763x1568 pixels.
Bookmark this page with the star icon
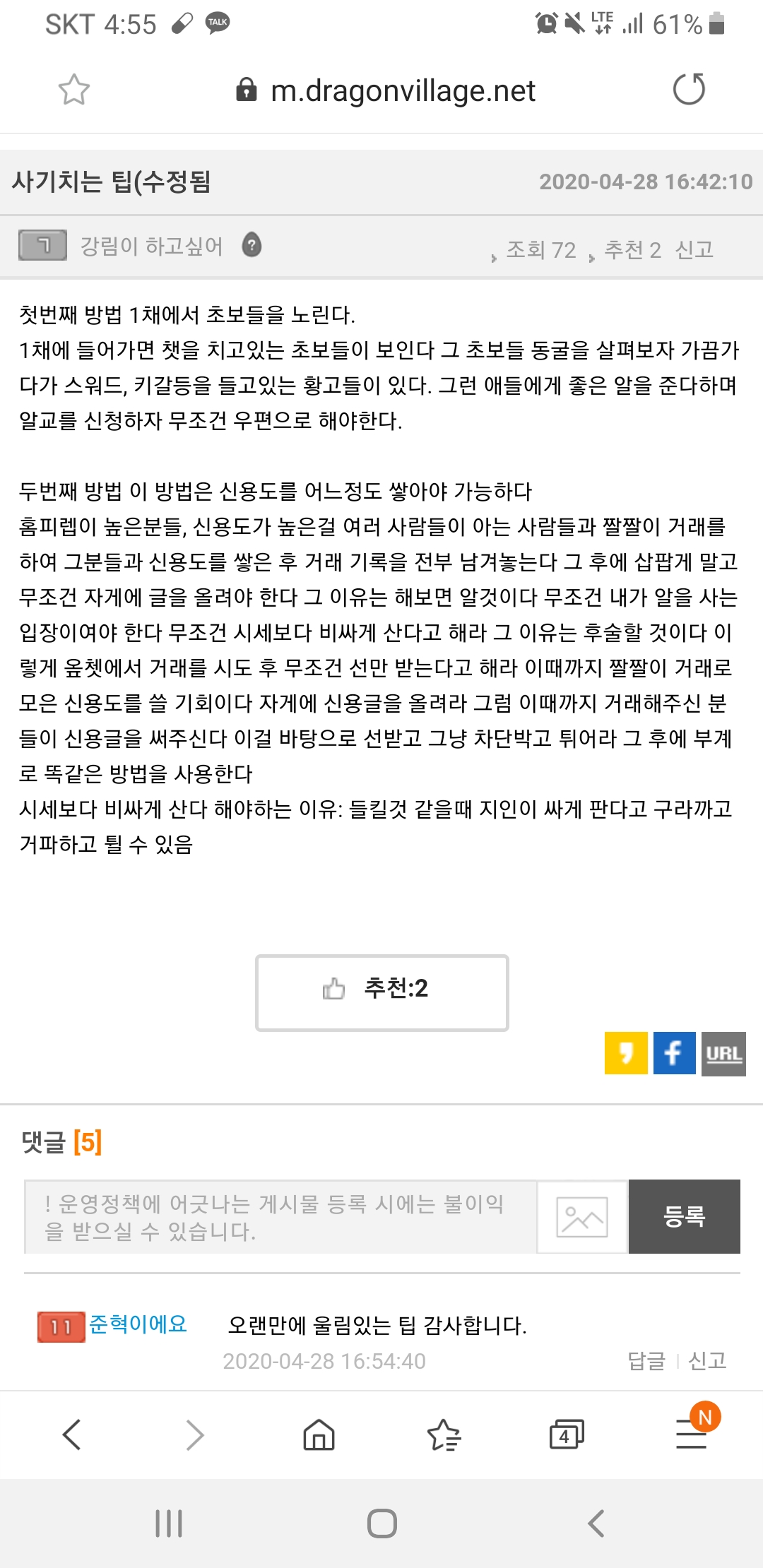pos(73,90)
